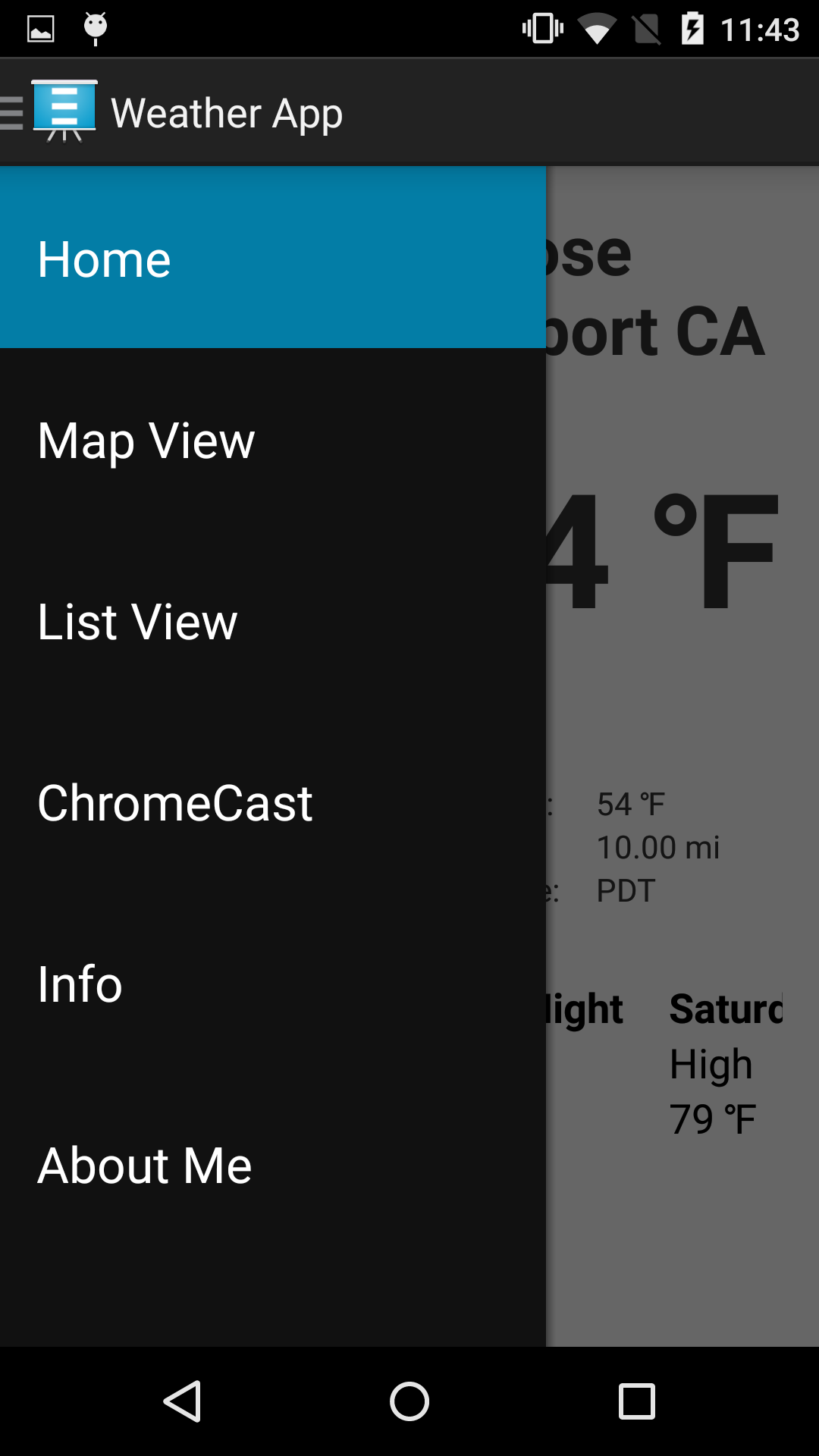Select Home in the drawer

pos(273,258)
